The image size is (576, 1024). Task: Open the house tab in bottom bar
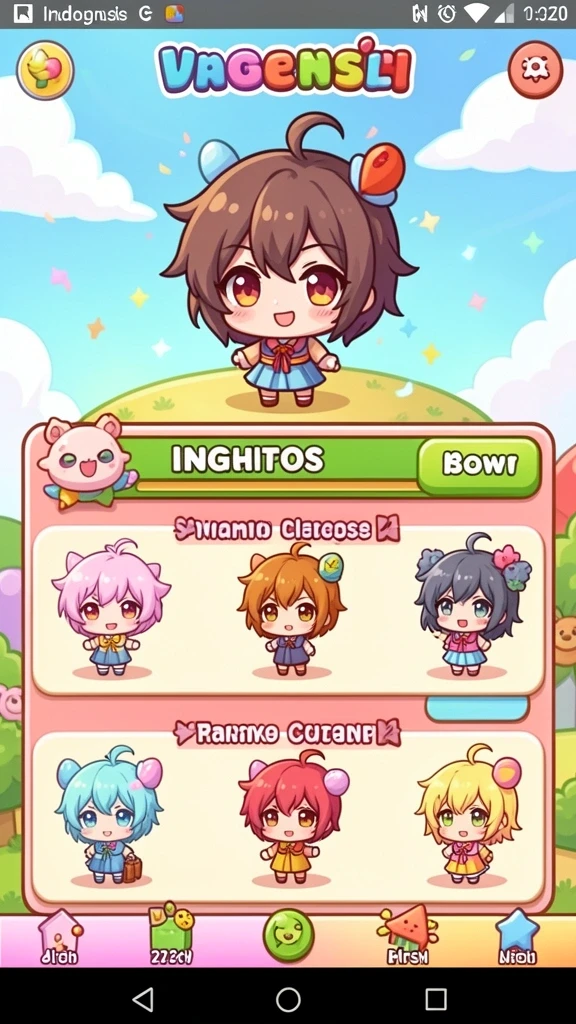point(59,938)
